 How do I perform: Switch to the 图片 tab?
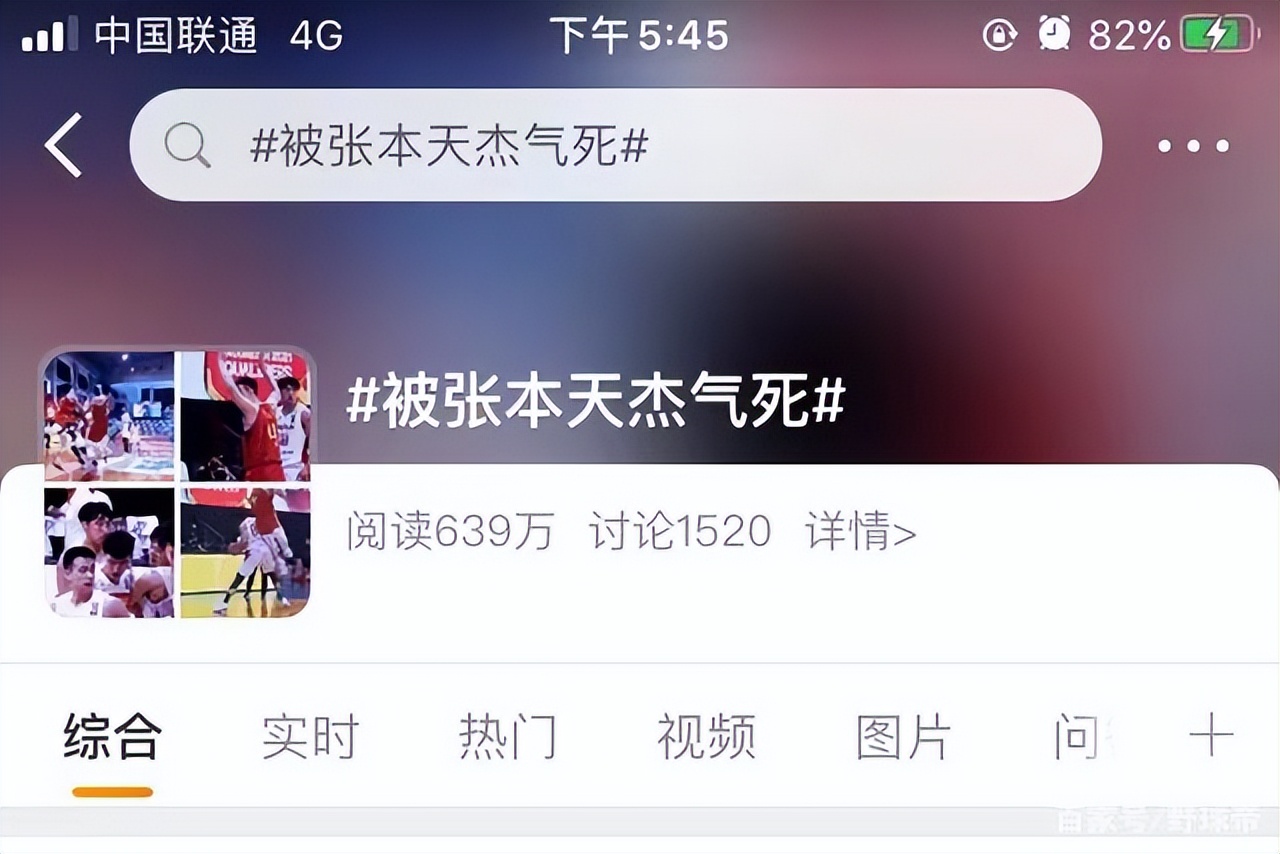[903, 737]
